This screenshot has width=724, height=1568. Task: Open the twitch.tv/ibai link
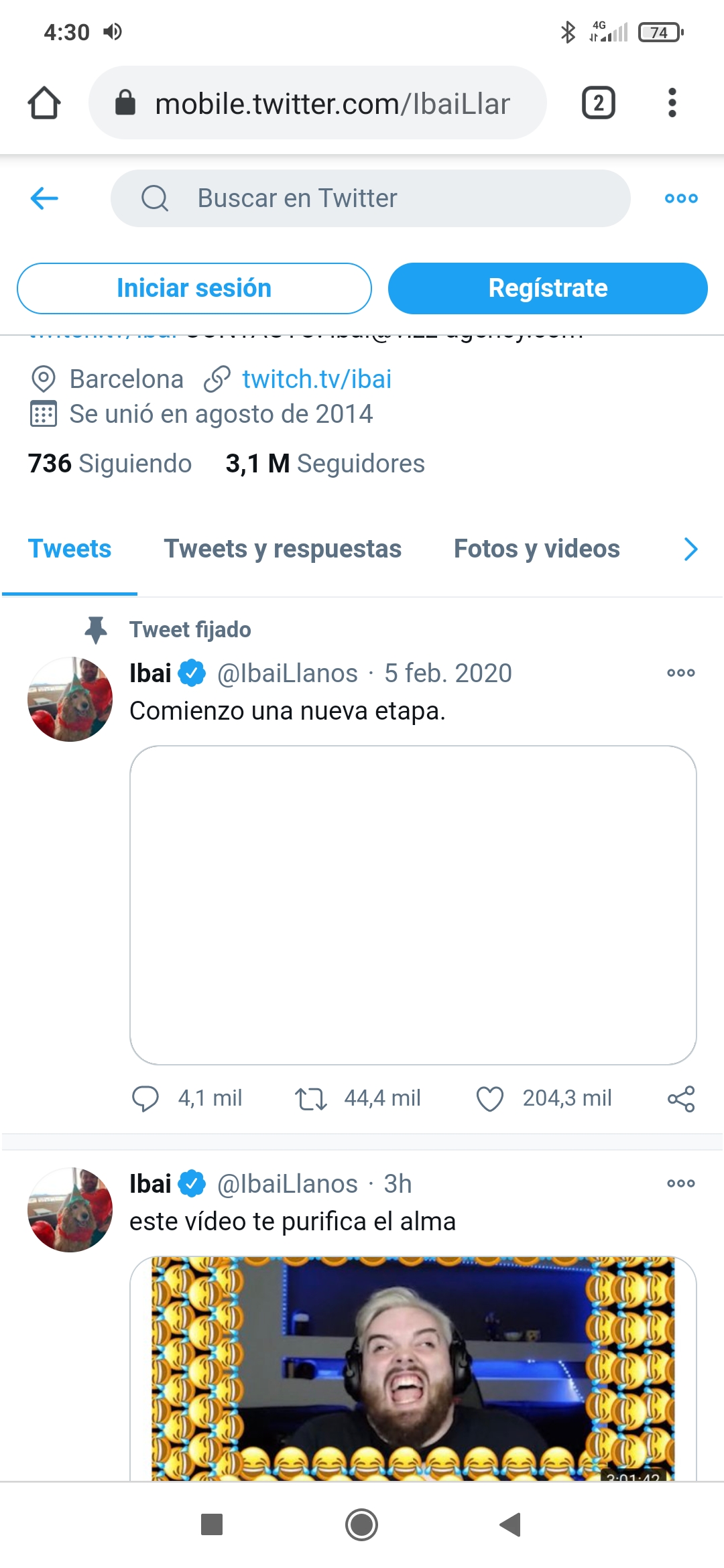click(x=316, y=379)
